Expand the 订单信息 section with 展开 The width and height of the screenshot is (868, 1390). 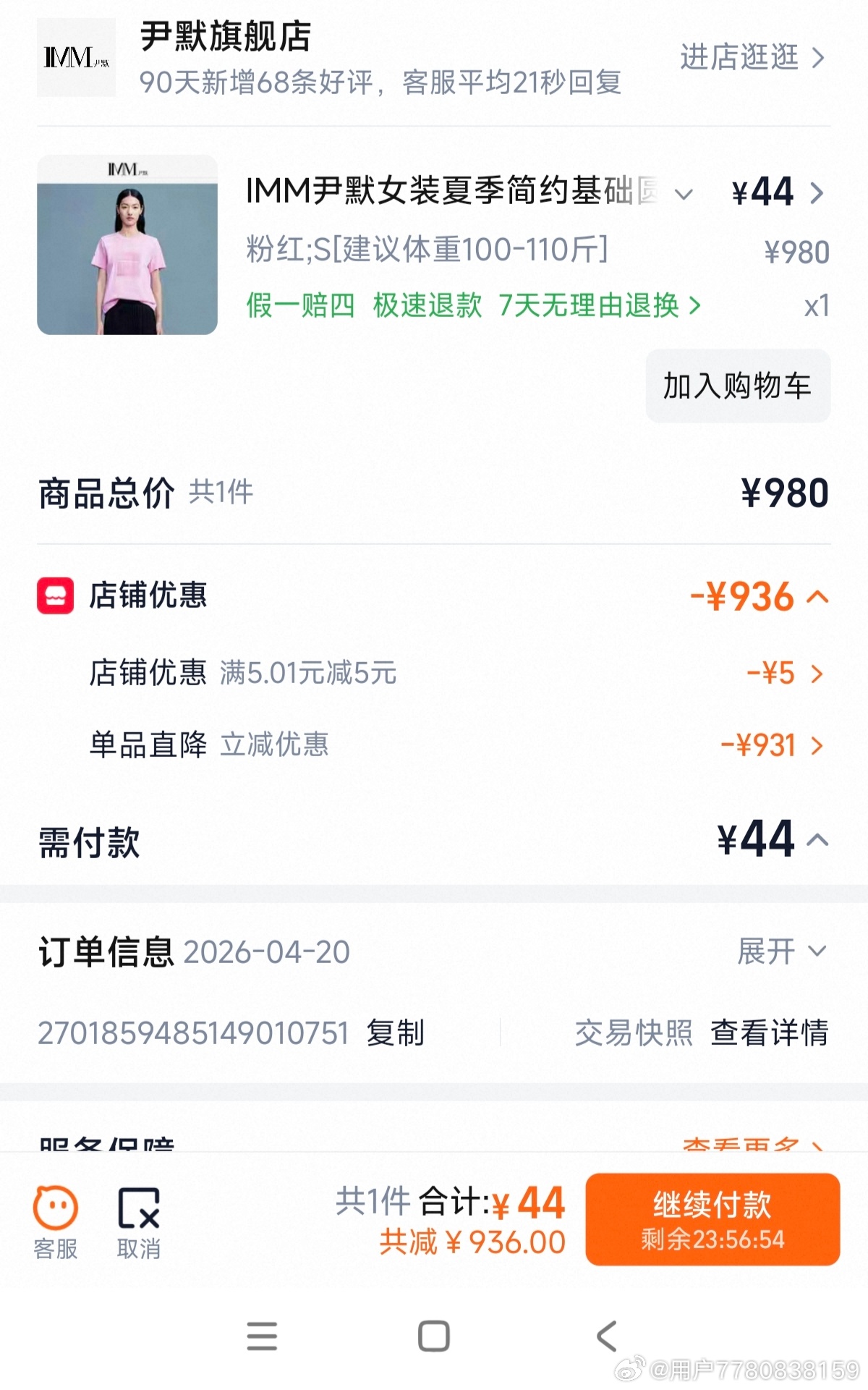coord(780,951)
